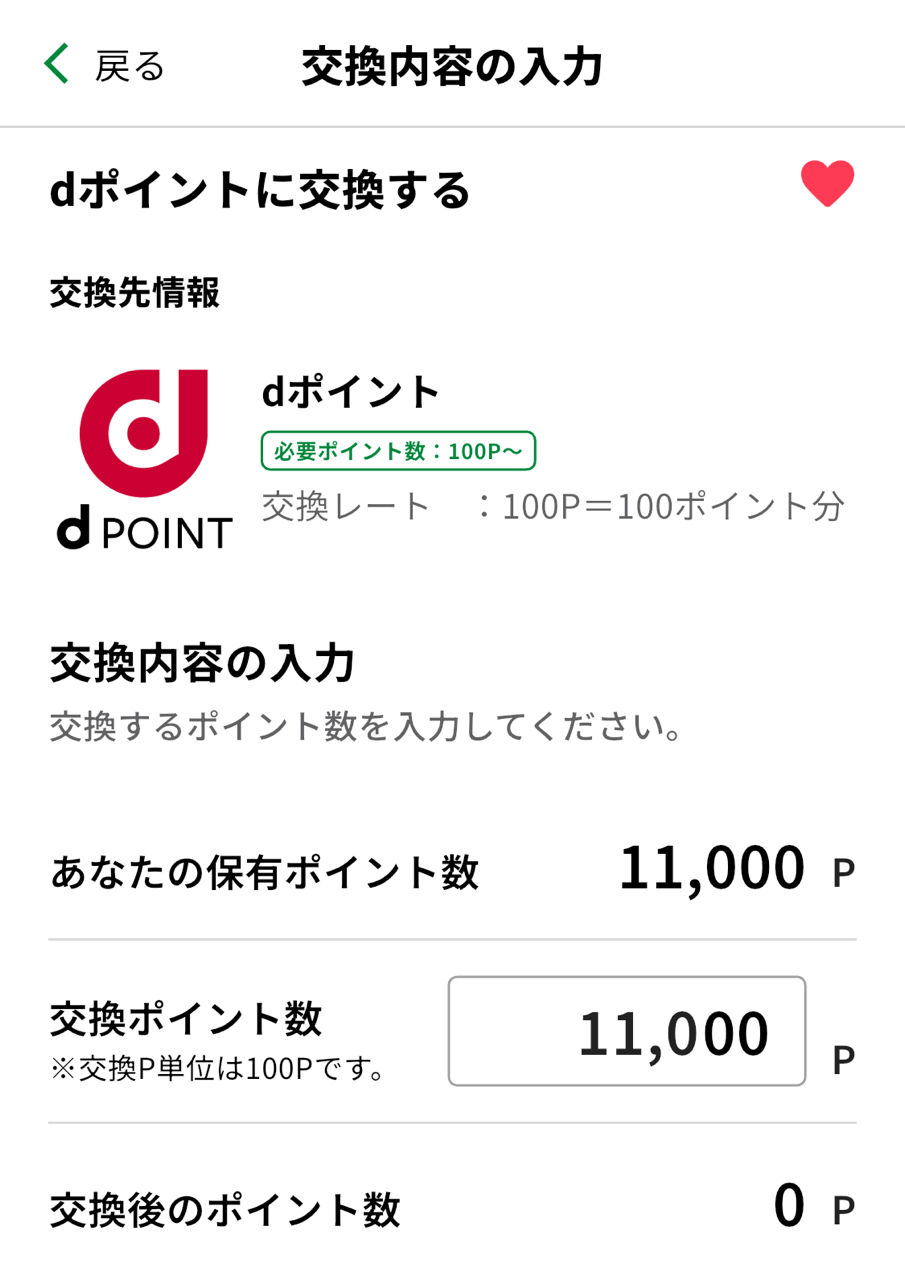The height and width of the screenshot is (1280, 905).
Task: Unfavorite this exchange destination via the heart
Action: coord(828,185)
